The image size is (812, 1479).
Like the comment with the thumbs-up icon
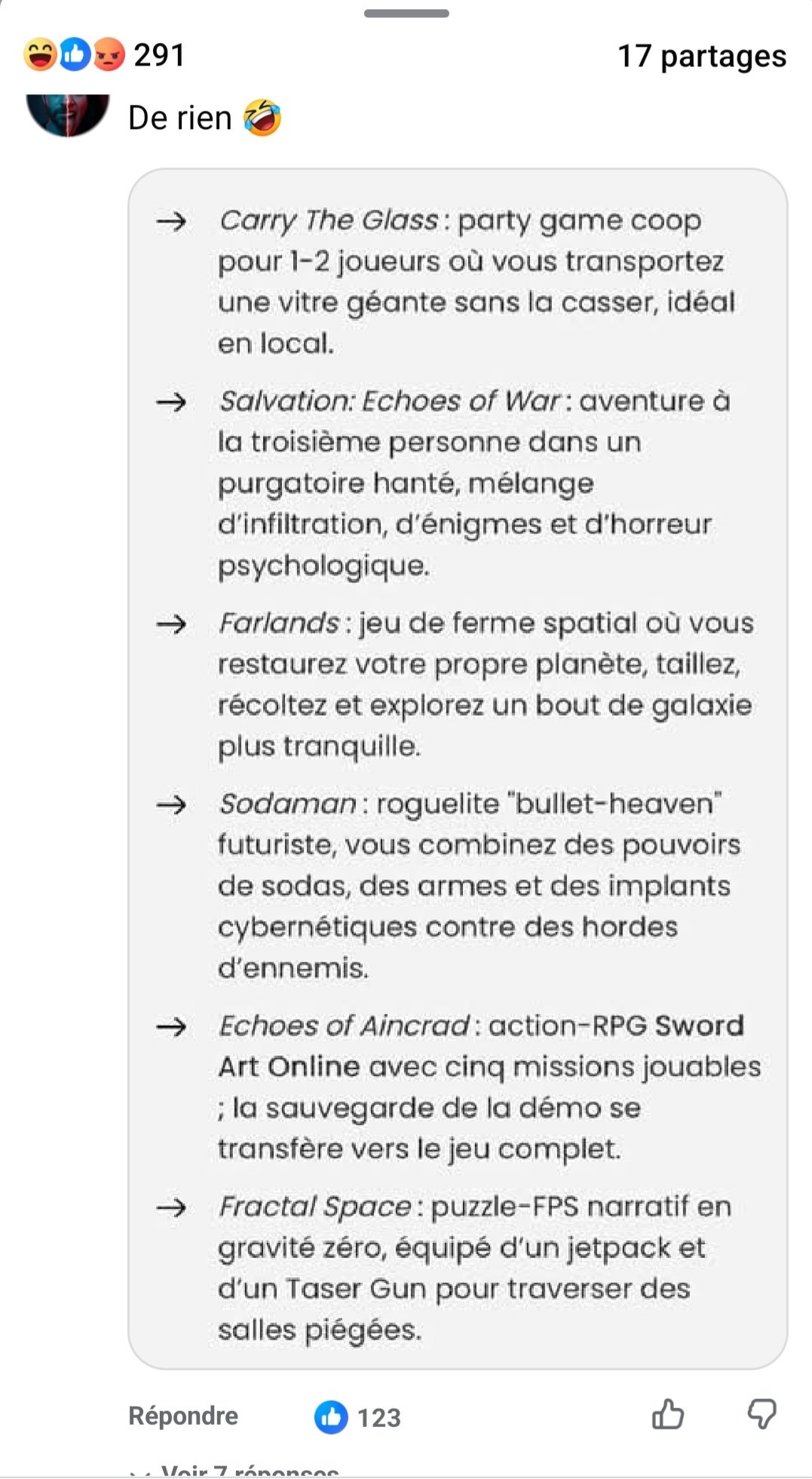tap(668, 1414)
